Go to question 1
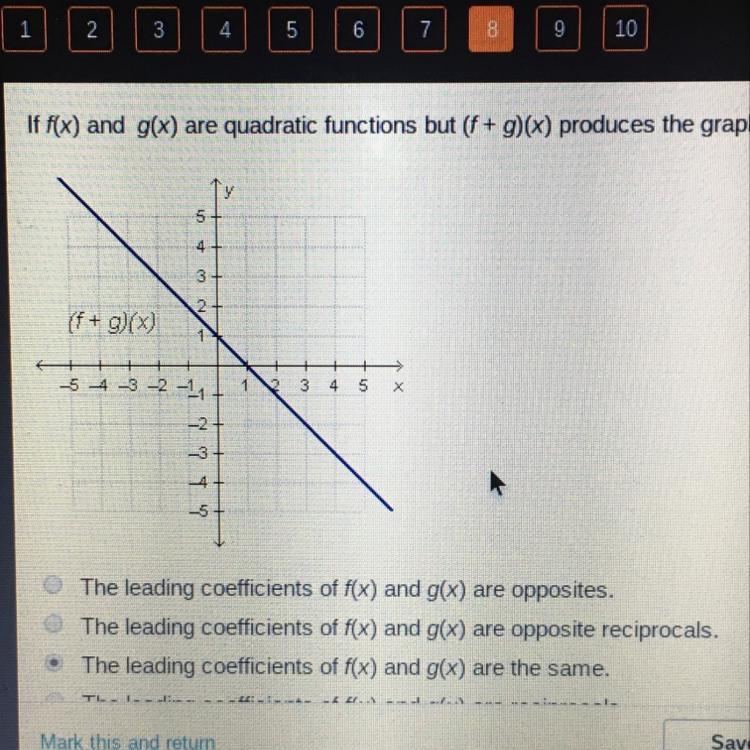The image size is (750, 750). point(22,30)
